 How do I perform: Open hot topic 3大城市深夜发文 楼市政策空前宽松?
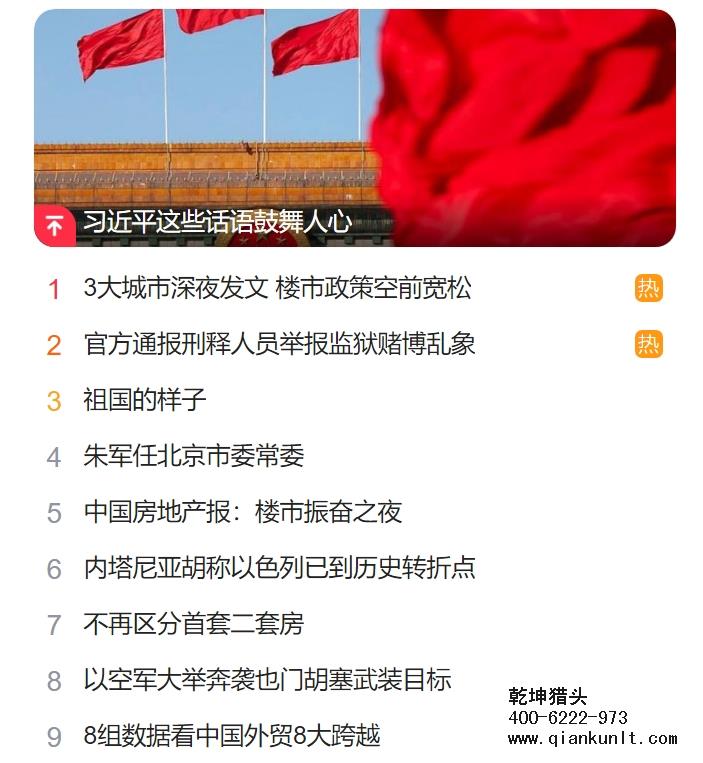click(x=277, y=289)
